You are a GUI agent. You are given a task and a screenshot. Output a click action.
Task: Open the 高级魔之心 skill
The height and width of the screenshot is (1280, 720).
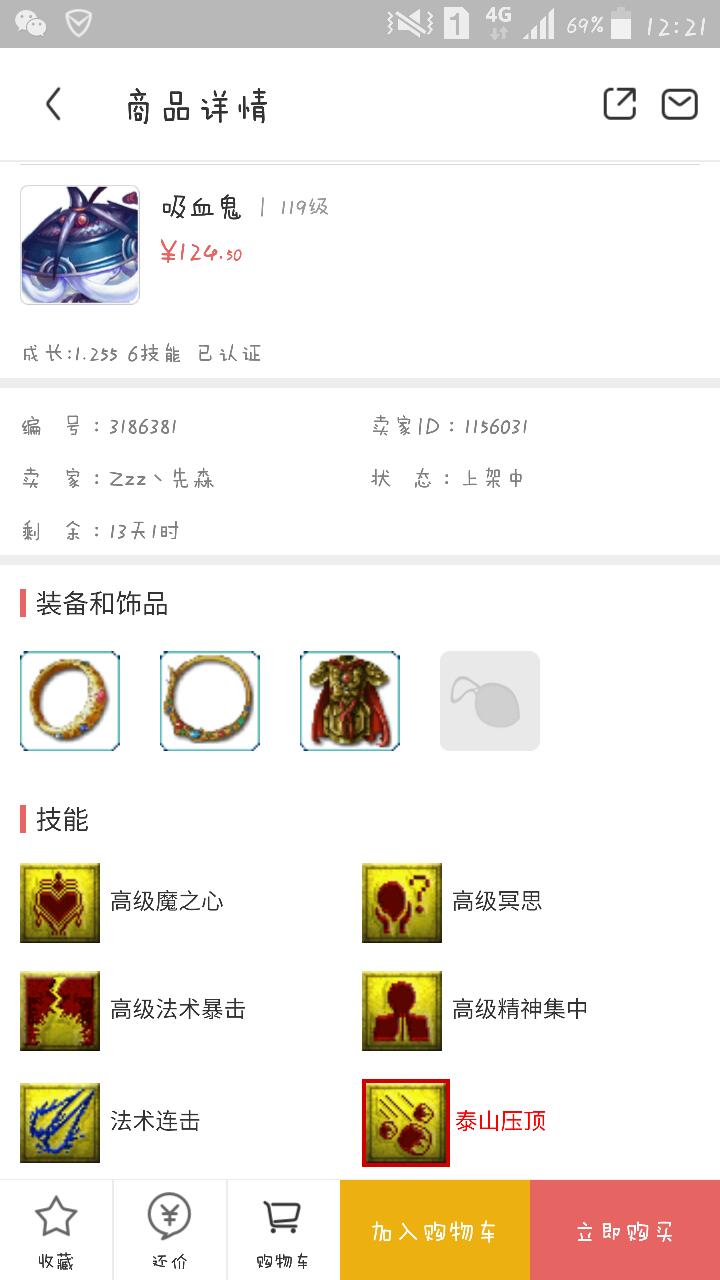pyautogui.click(x=61, y=902)
